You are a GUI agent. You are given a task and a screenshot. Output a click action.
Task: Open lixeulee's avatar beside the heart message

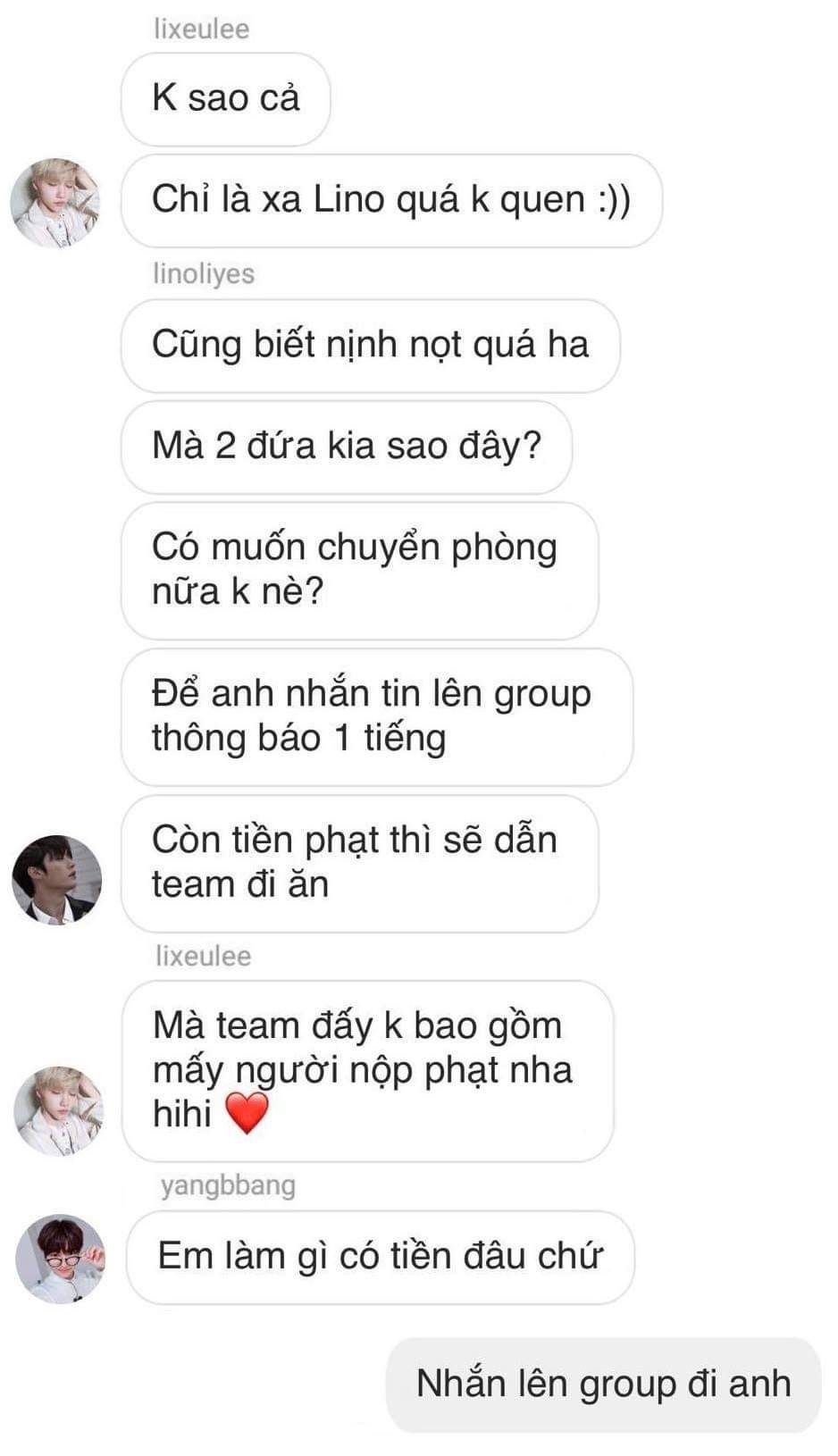[x=58, y=1110]
